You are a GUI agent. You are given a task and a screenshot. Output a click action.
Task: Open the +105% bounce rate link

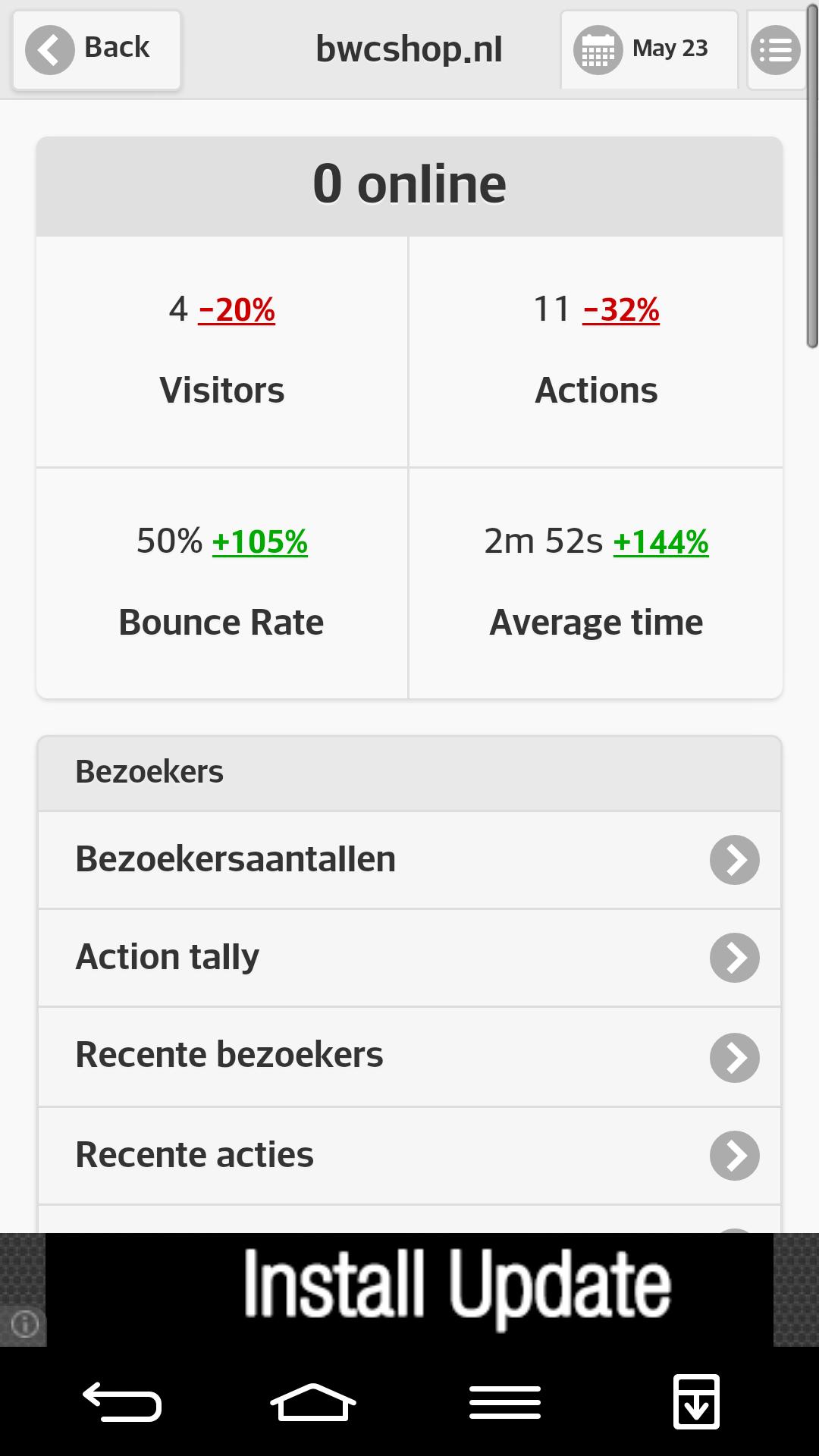260,541
